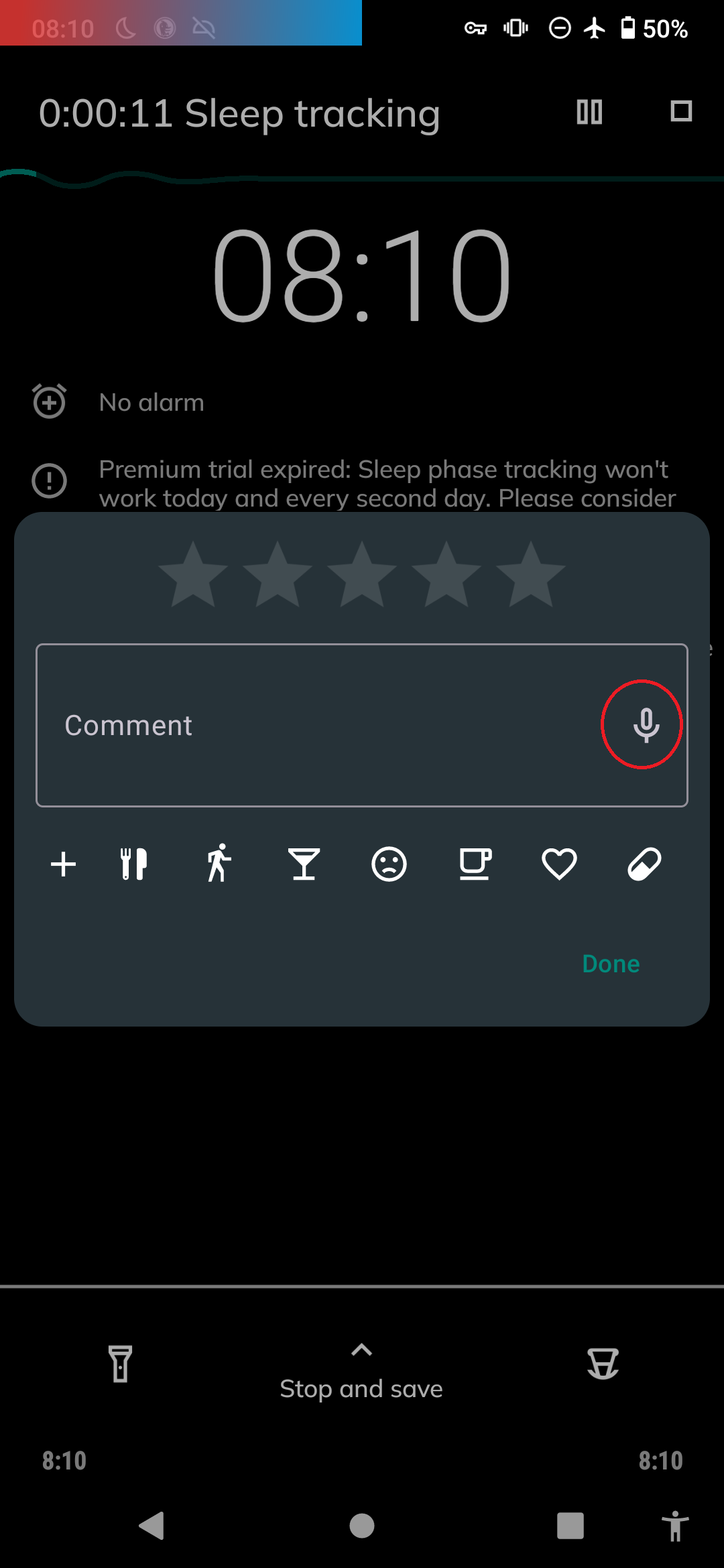Select the sad face tag

(389, 864)
